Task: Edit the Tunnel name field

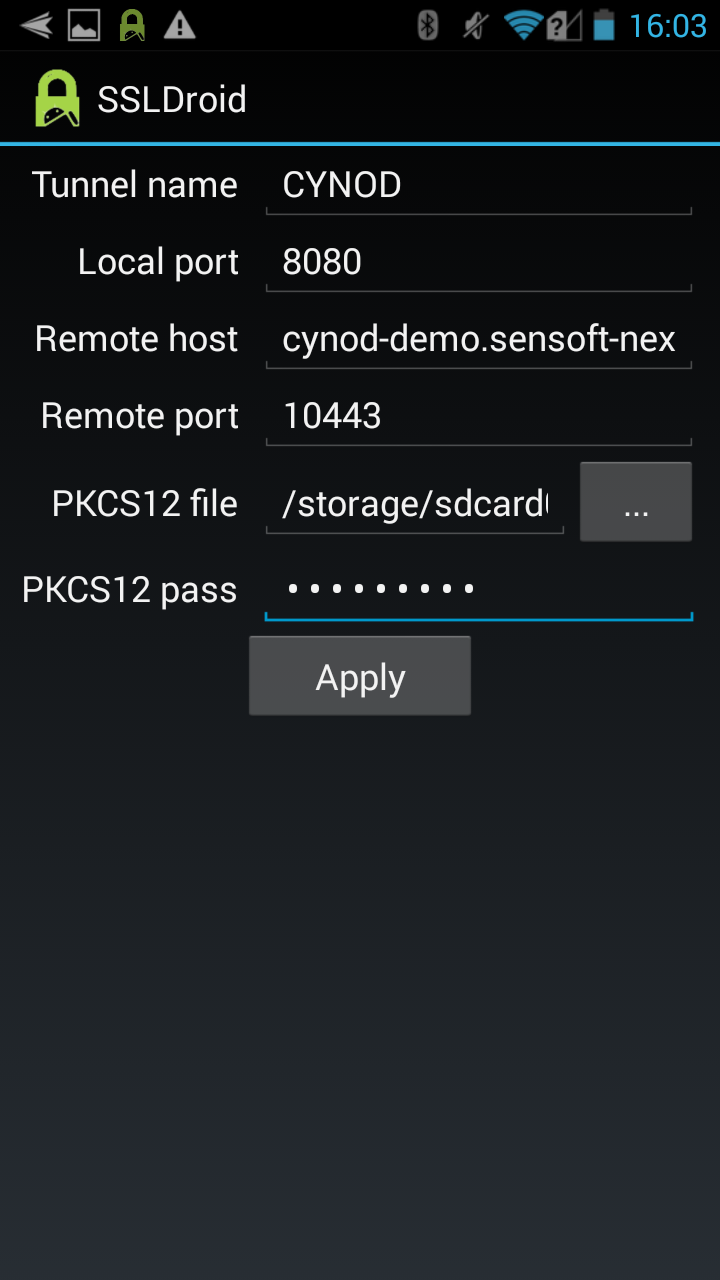Action: tap(478, 185)
